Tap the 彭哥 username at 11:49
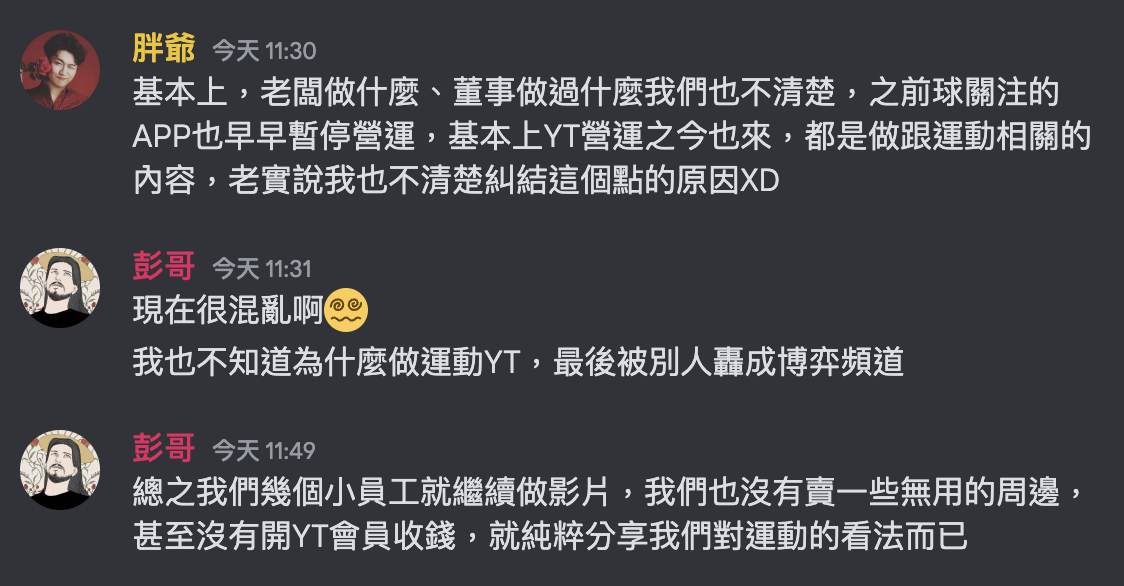 point(164,449)
